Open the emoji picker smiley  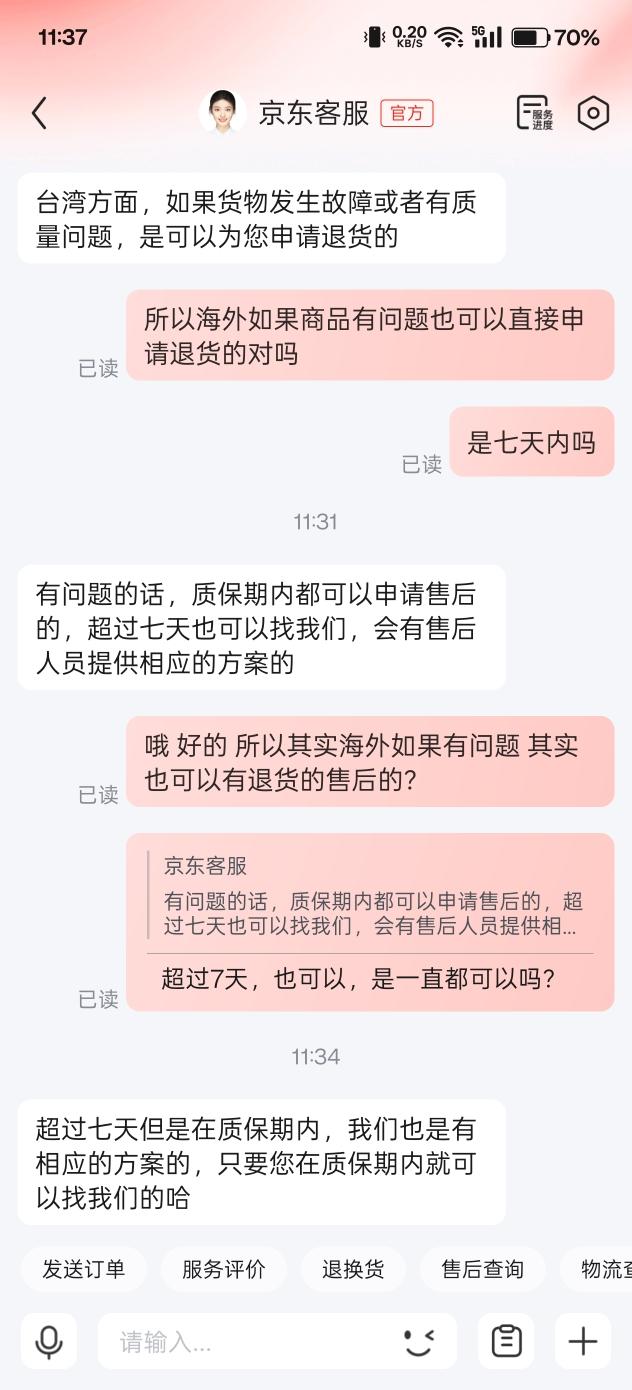[421, 1341]
